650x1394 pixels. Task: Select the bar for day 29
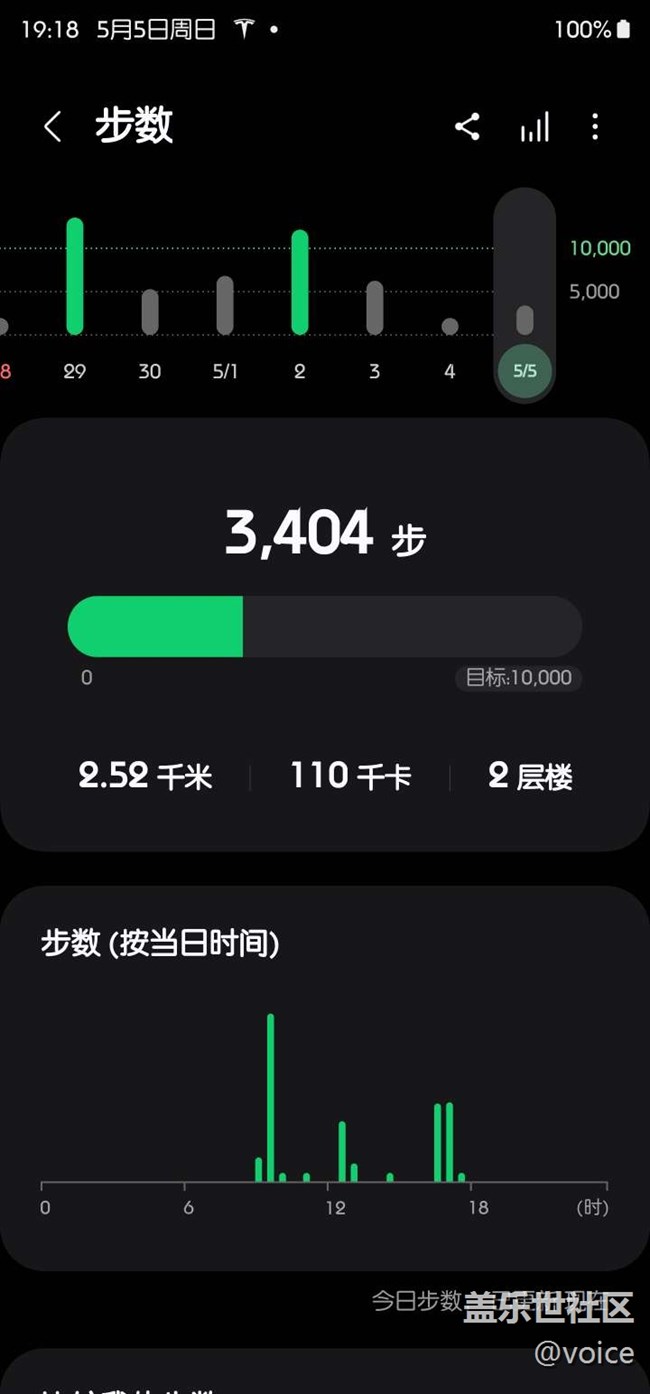75,277
